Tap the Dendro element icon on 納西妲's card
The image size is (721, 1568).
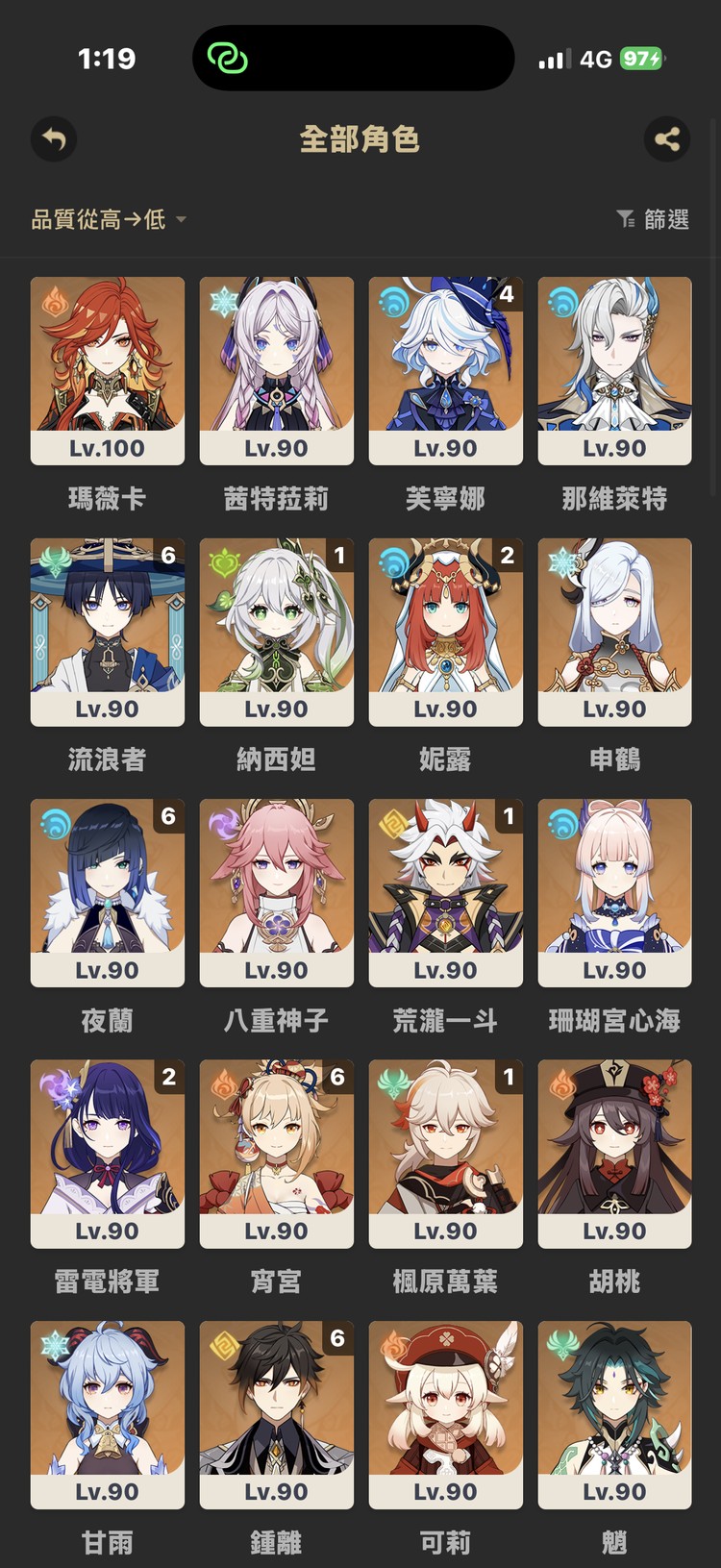coord(223,562)
